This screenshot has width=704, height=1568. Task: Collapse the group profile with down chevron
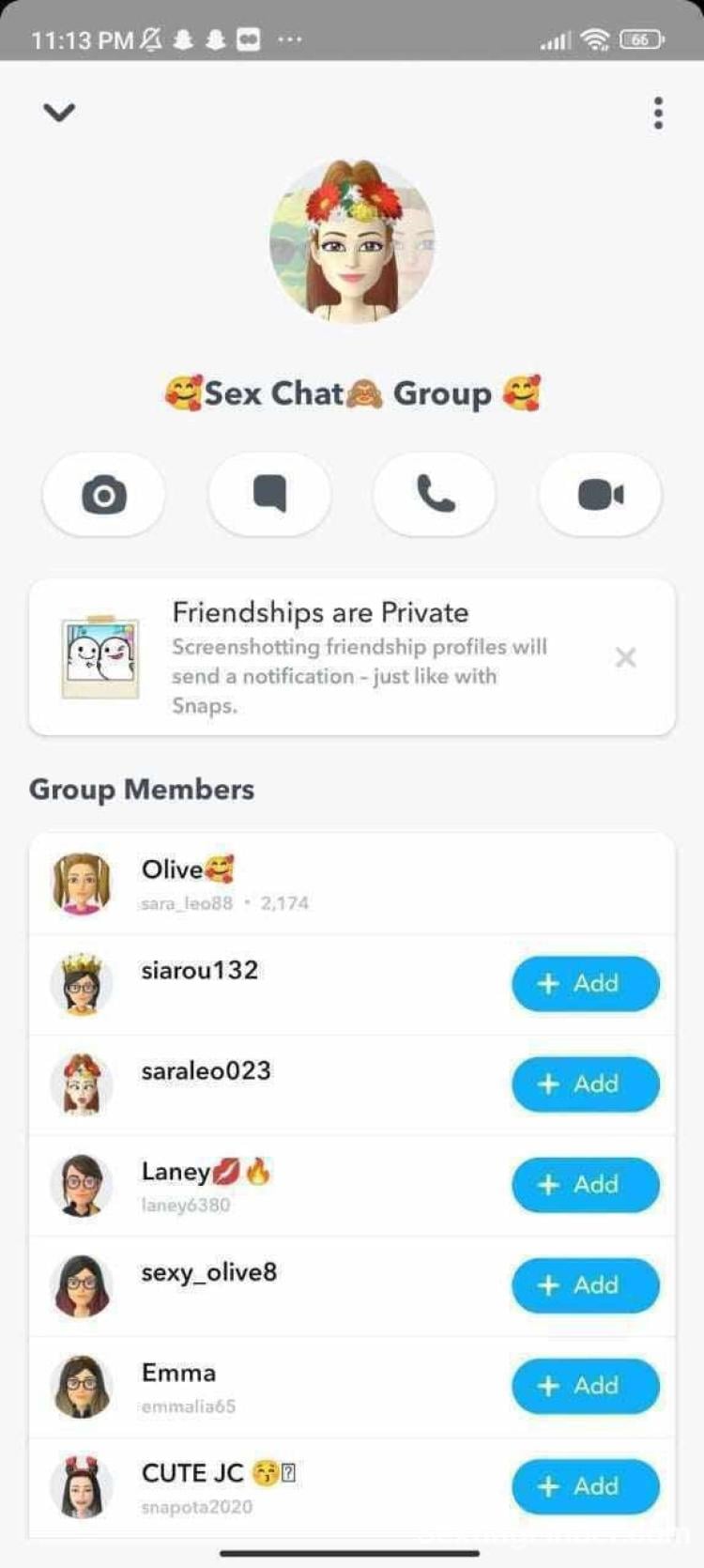(59, 113)
